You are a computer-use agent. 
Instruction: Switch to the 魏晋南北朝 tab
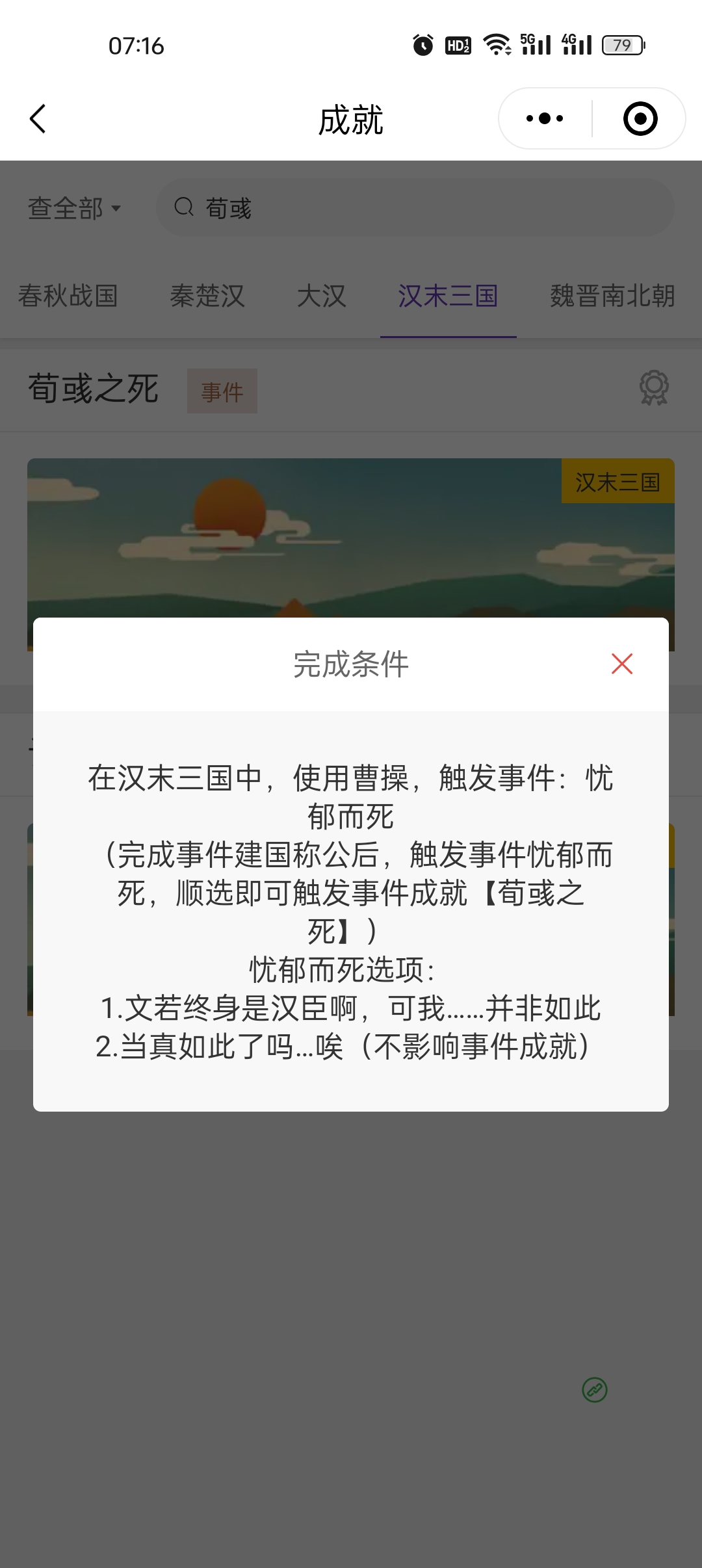(x=612, y=296)
